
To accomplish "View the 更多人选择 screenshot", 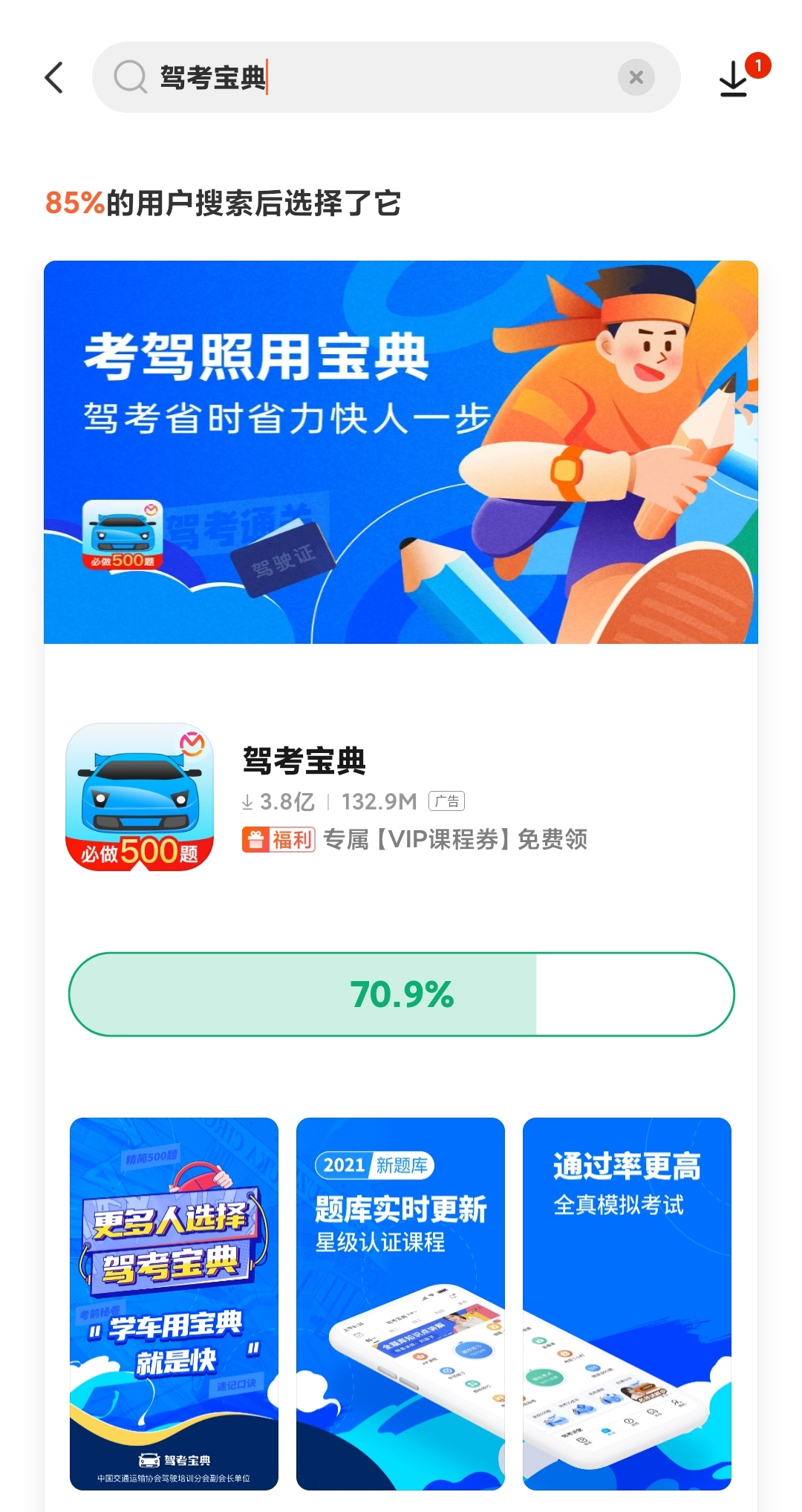I will tap(174, 1303).
